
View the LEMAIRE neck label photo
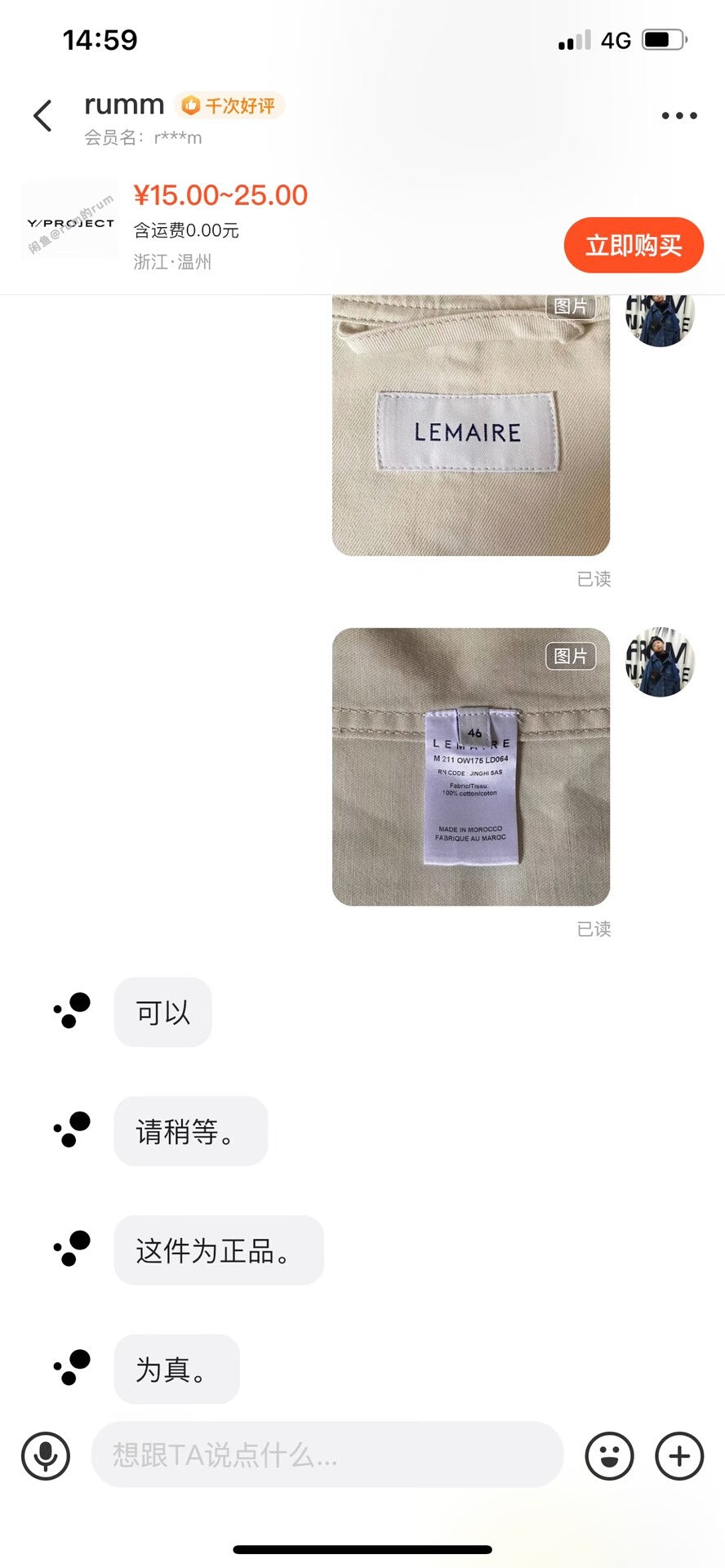[470, 426]
